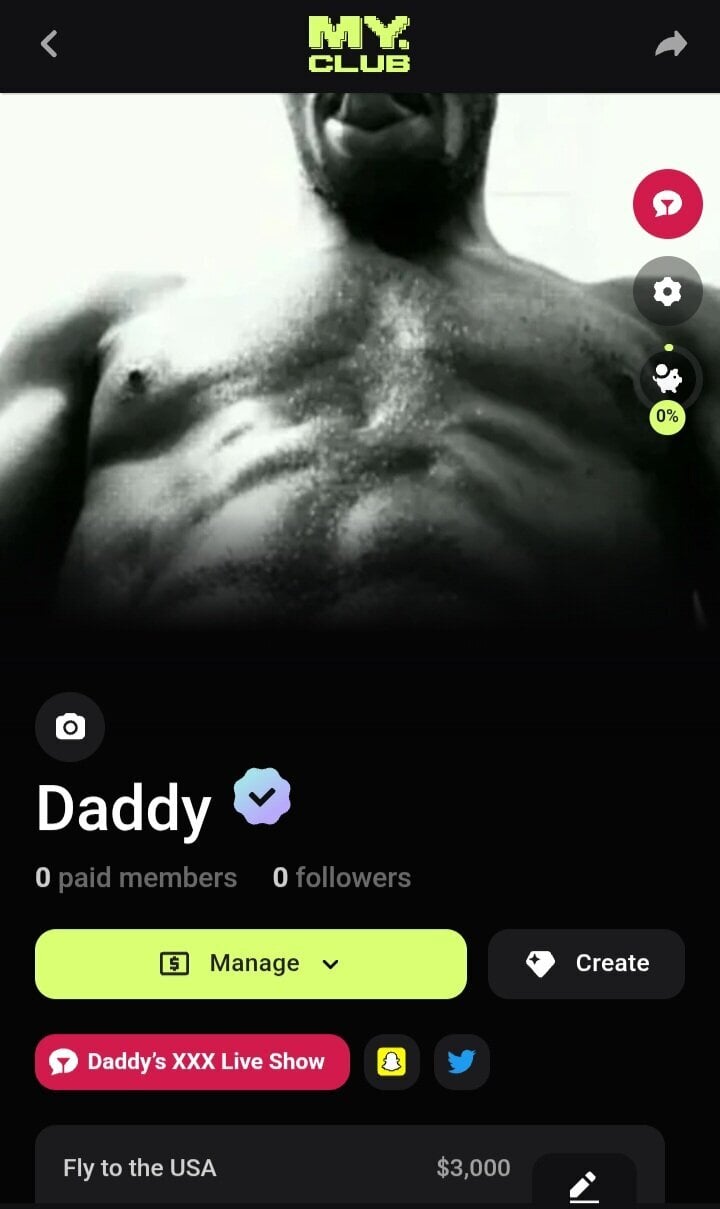Open the red live chat bubble icon
Screen dimensions: 720x1209
[667, 204]
